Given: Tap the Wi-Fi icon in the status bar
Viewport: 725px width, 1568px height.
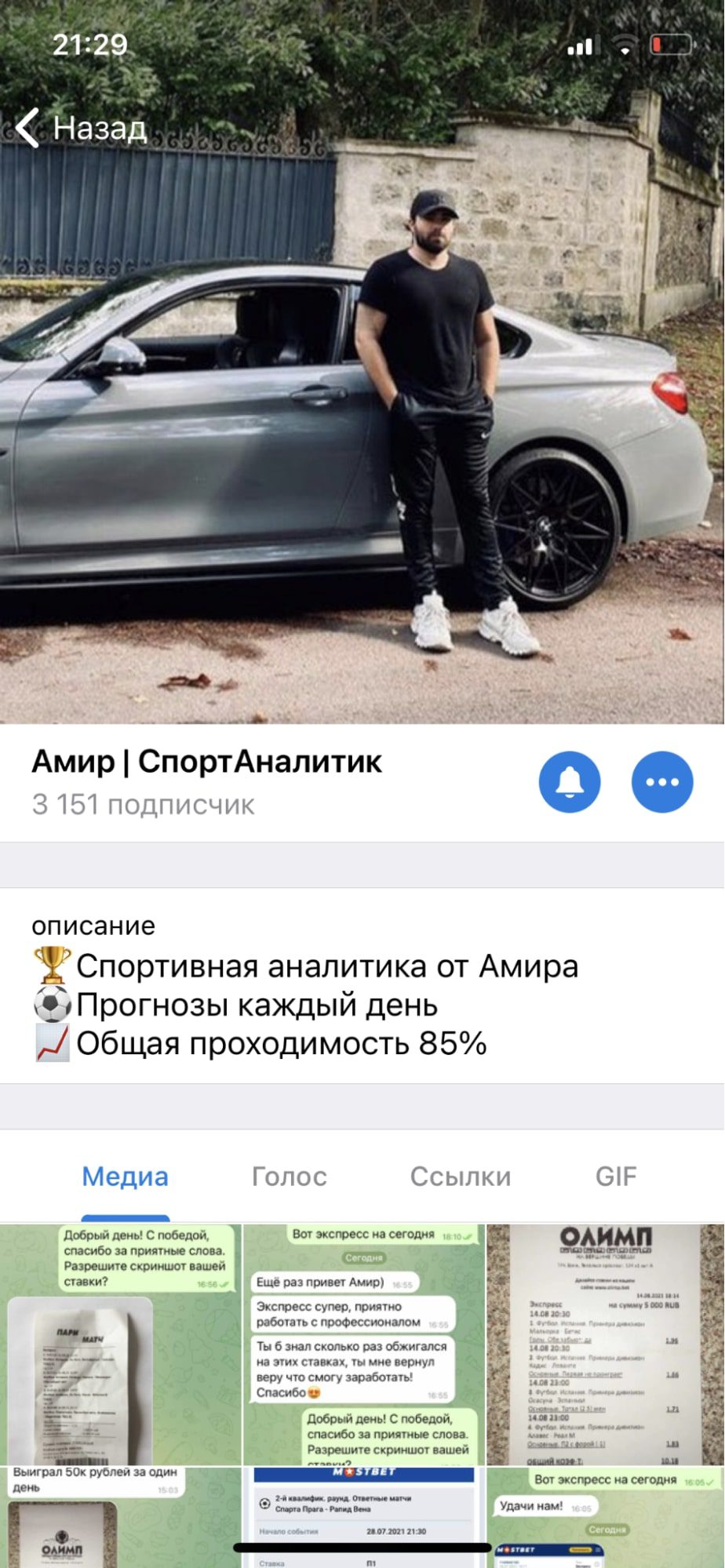Looking at the screenshot, I should tap(624, 45).
